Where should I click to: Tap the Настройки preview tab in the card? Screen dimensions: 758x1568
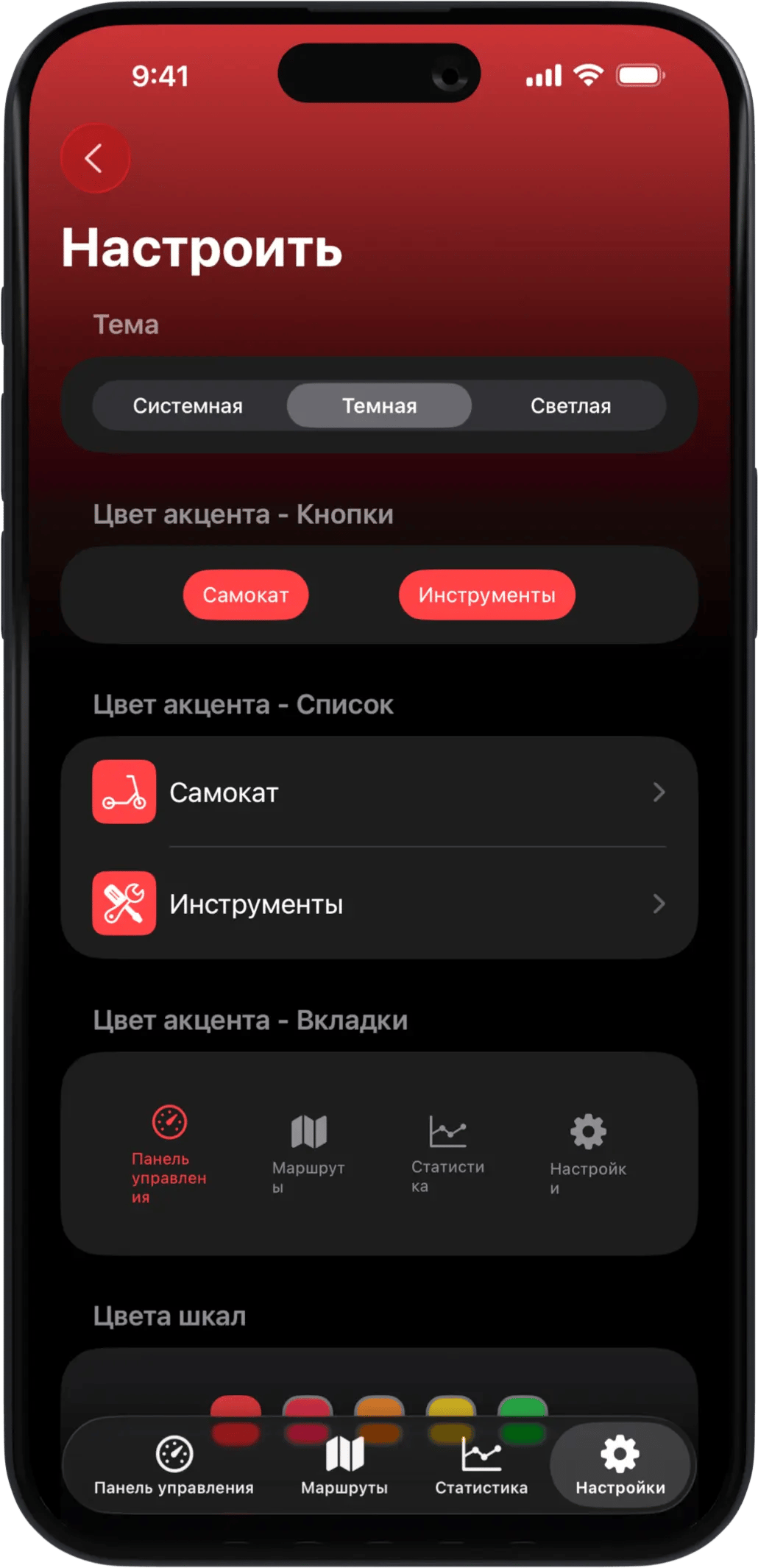pos(588,1153)
